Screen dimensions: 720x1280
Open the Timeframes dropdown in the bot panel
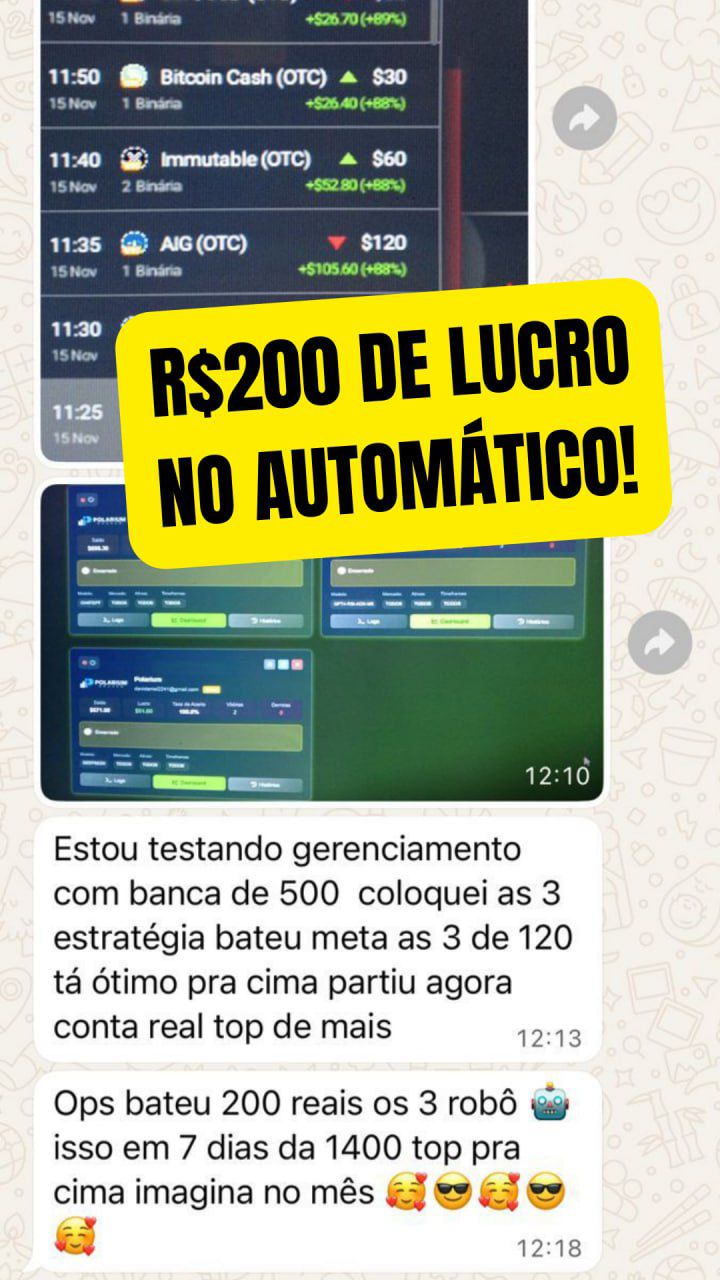tap(176, 763)
